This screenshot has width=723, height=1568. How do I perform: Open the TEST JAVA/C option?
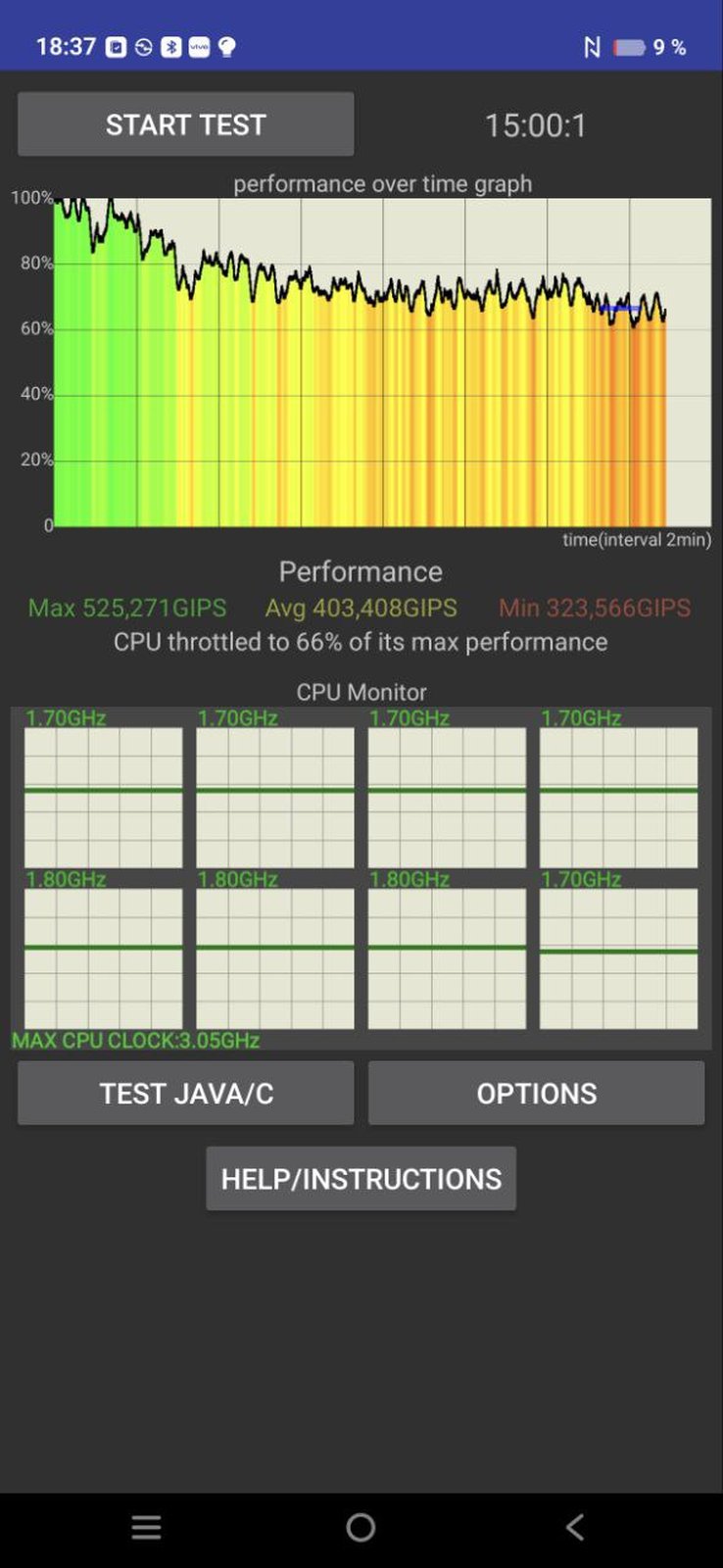tap(185, 1093)
